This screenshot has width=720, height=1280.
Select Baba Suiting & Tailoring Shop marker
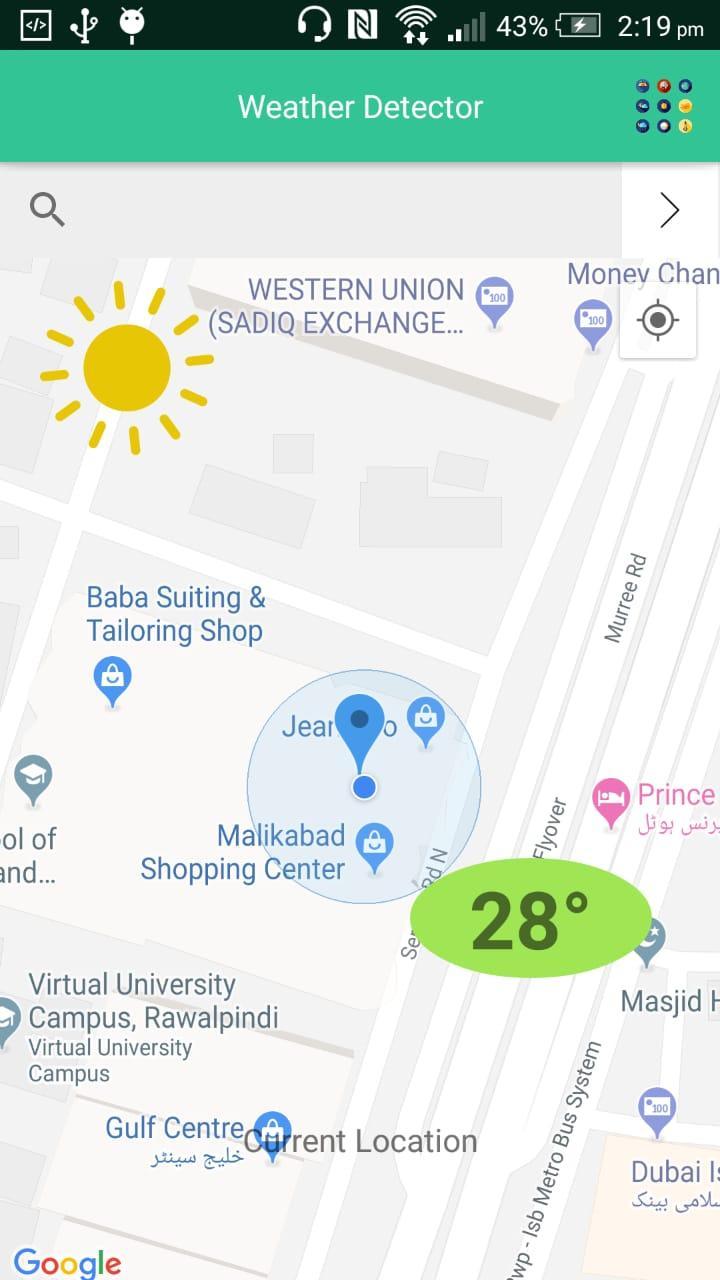click(x=113, y=680)
